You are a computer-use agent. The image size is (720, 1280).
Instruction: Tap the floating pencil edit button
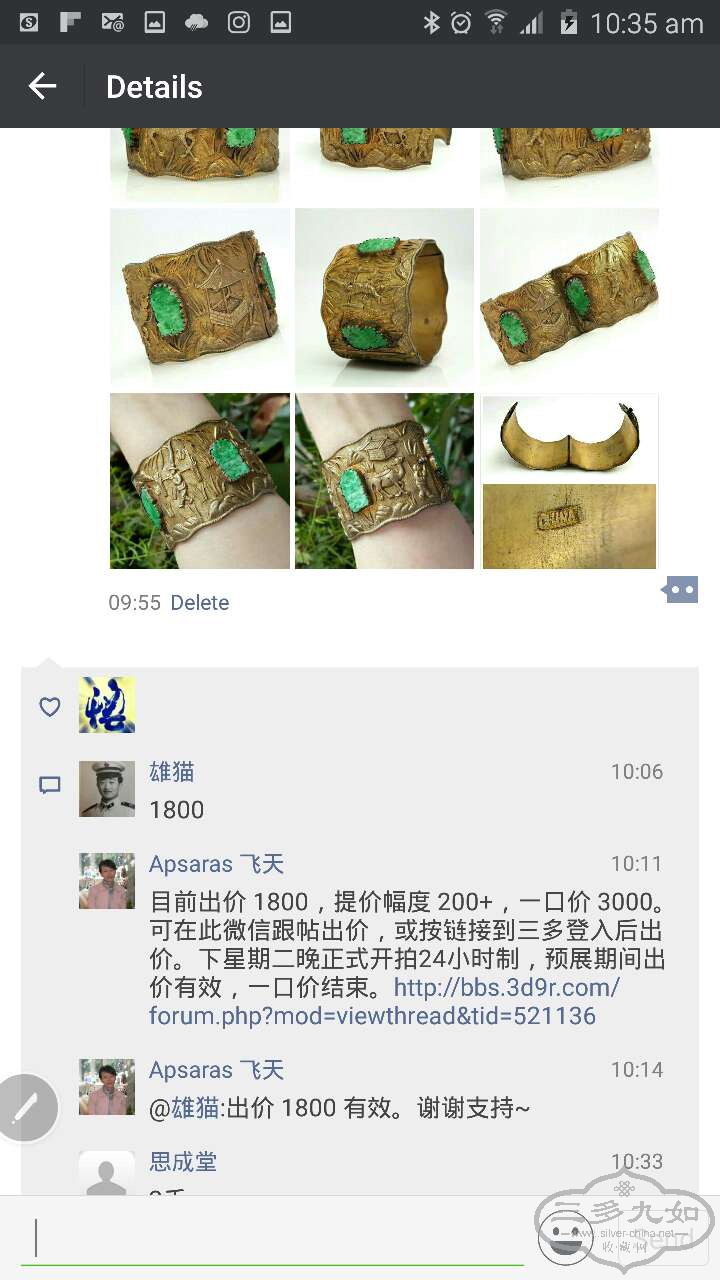click(x=26, y=1107)
